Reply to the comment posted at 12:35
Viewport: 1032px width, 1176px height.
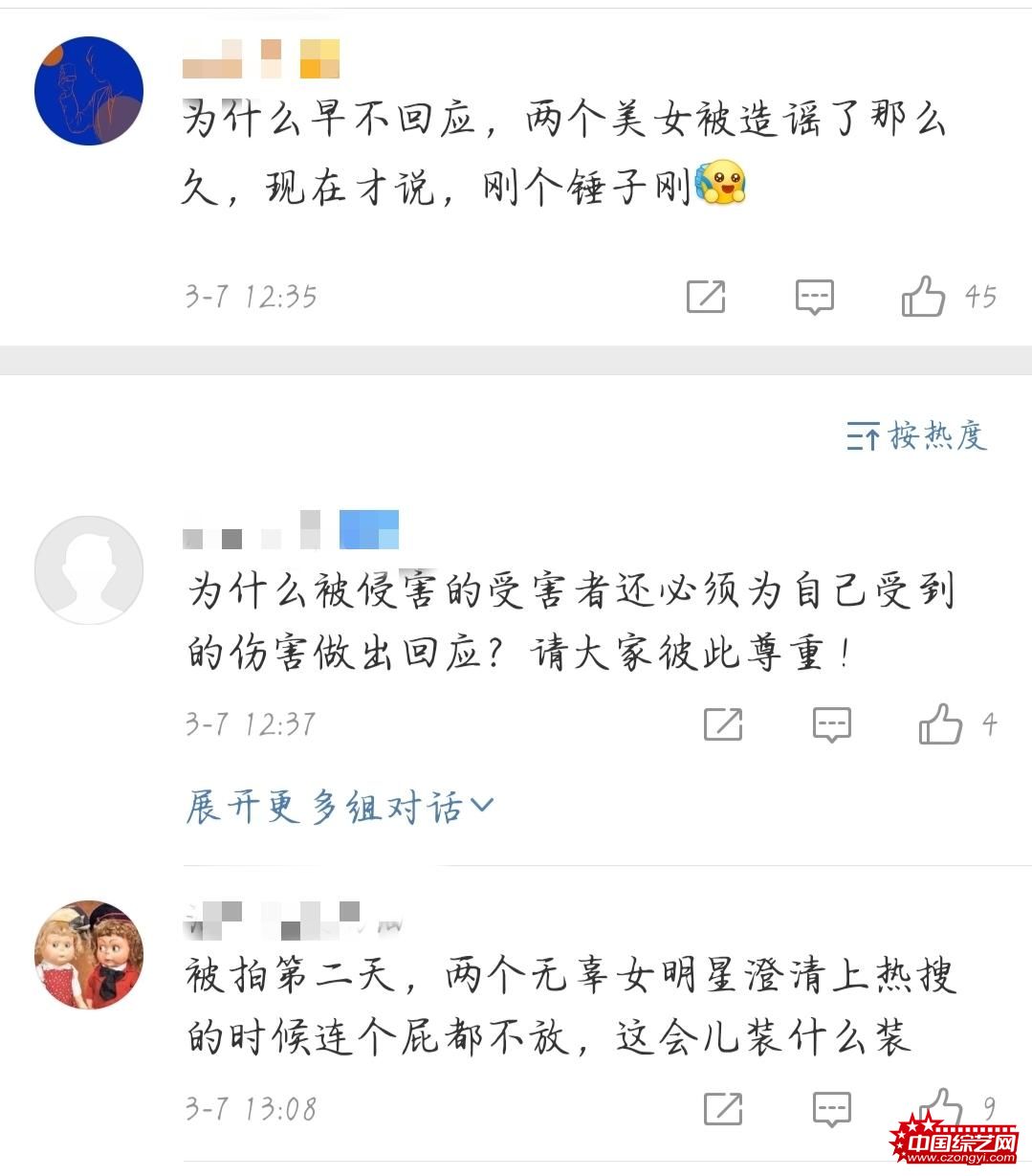(814, 297)
